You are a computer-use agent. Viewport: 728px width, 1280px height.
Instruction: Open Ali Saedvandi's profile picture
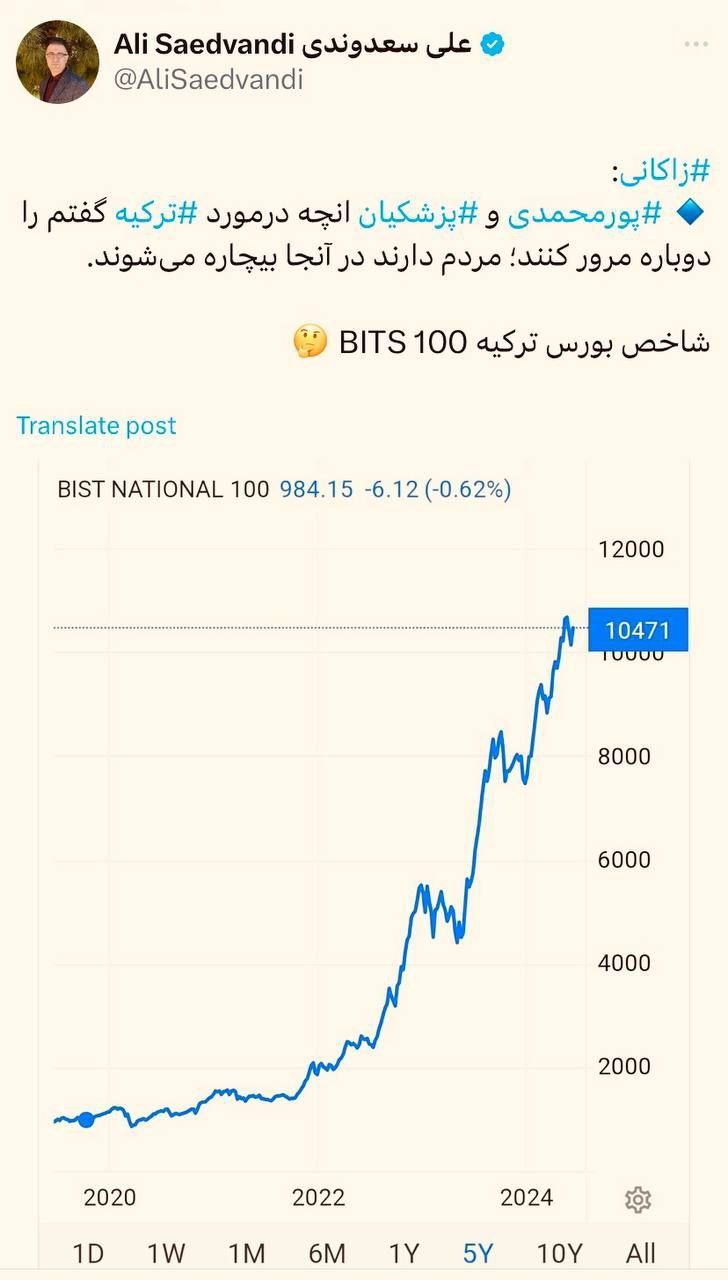[x=57, y=62]
